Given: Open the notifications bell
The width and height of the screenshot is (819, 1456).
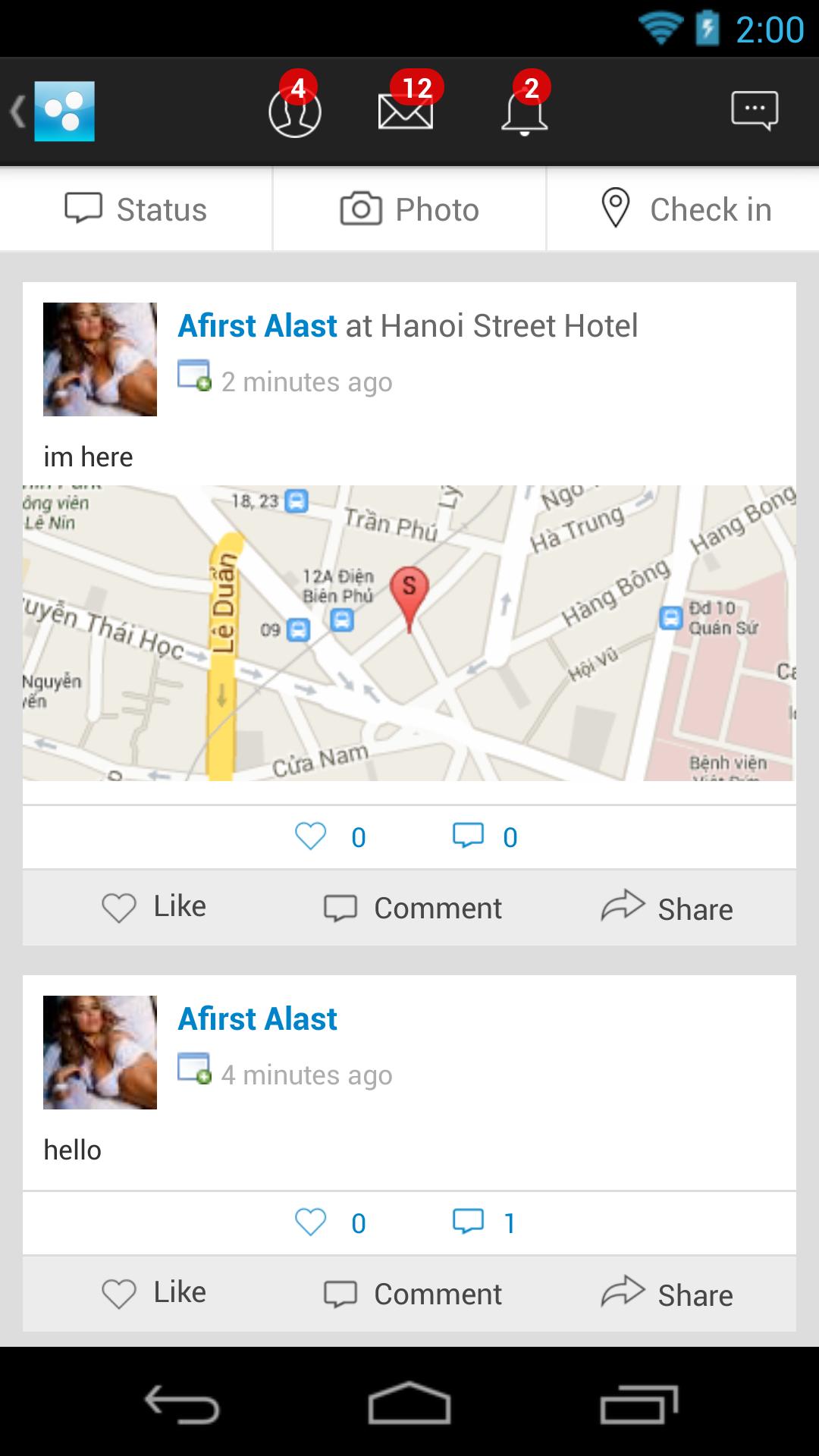Looking at the screenshot, I should (524, 111).
